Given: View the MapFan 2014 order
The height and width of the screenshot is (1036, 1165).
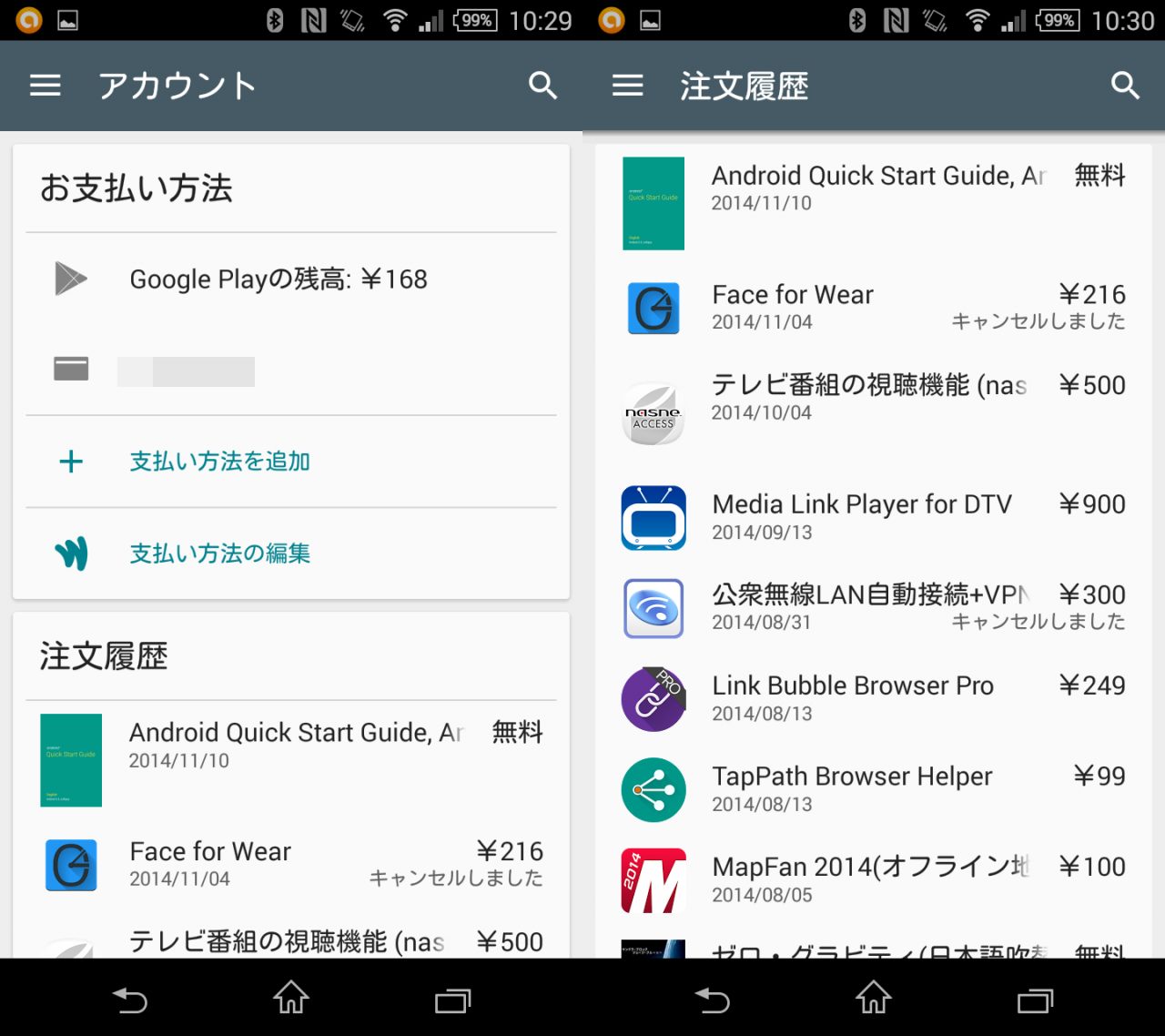Looking at the screenshot, I should point(872,879).
